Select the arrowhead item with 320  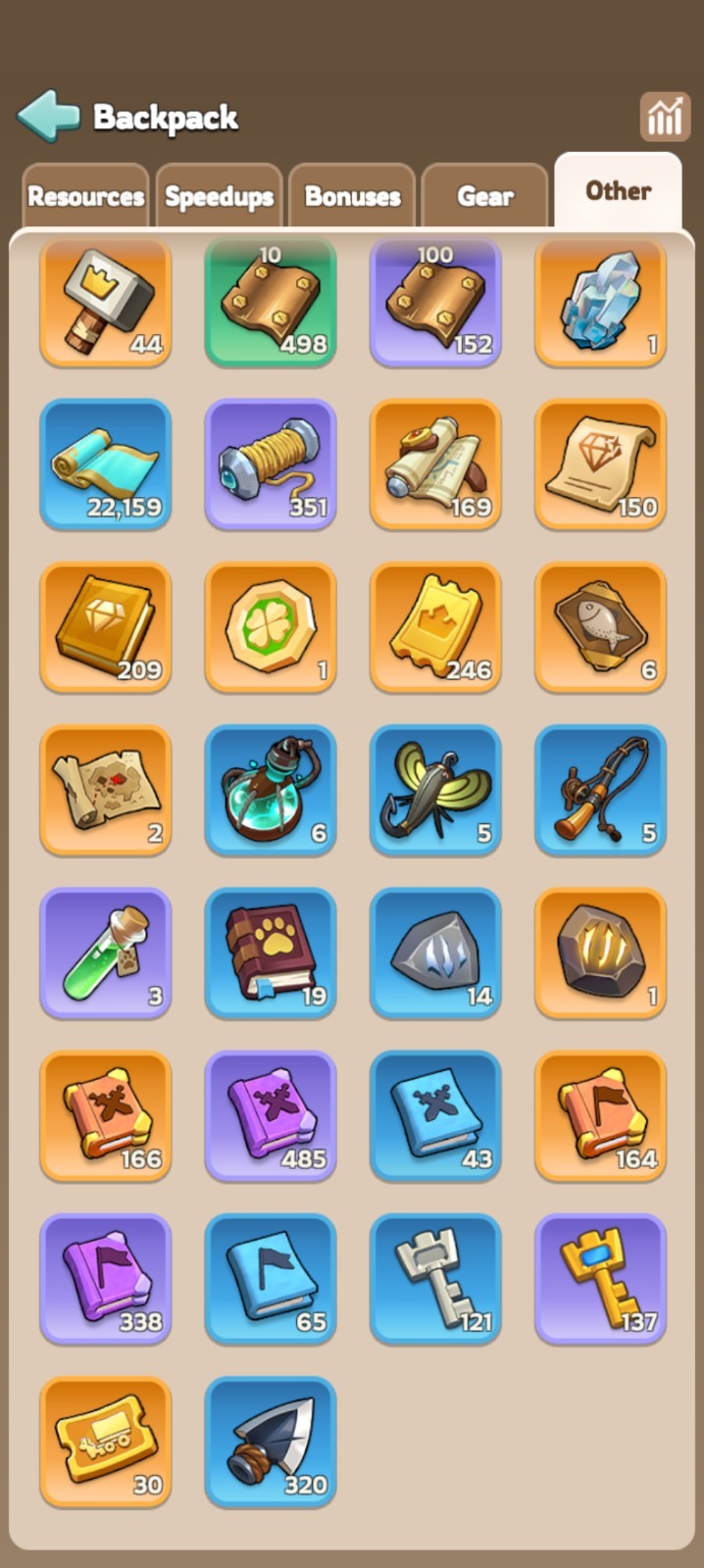(x=271, y=1442)
